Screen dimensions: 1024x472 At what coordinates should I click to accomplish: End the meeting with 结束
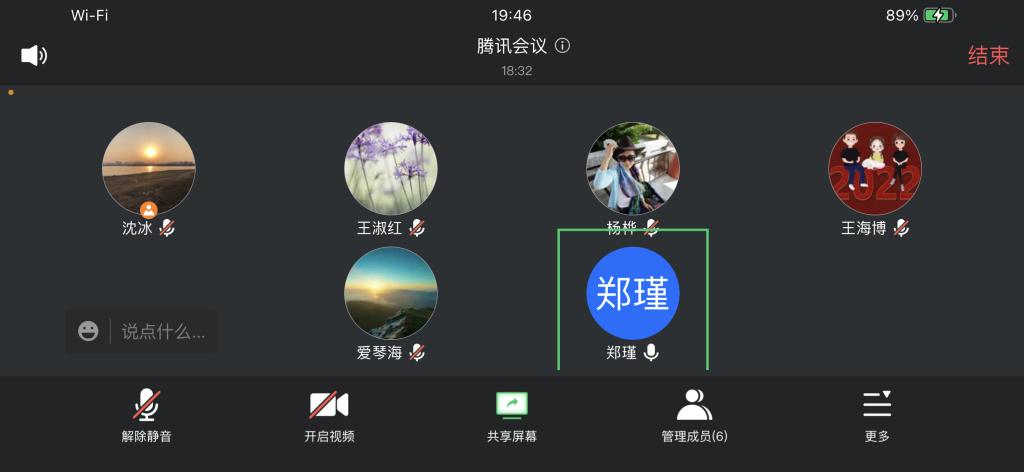pos(988,56)
